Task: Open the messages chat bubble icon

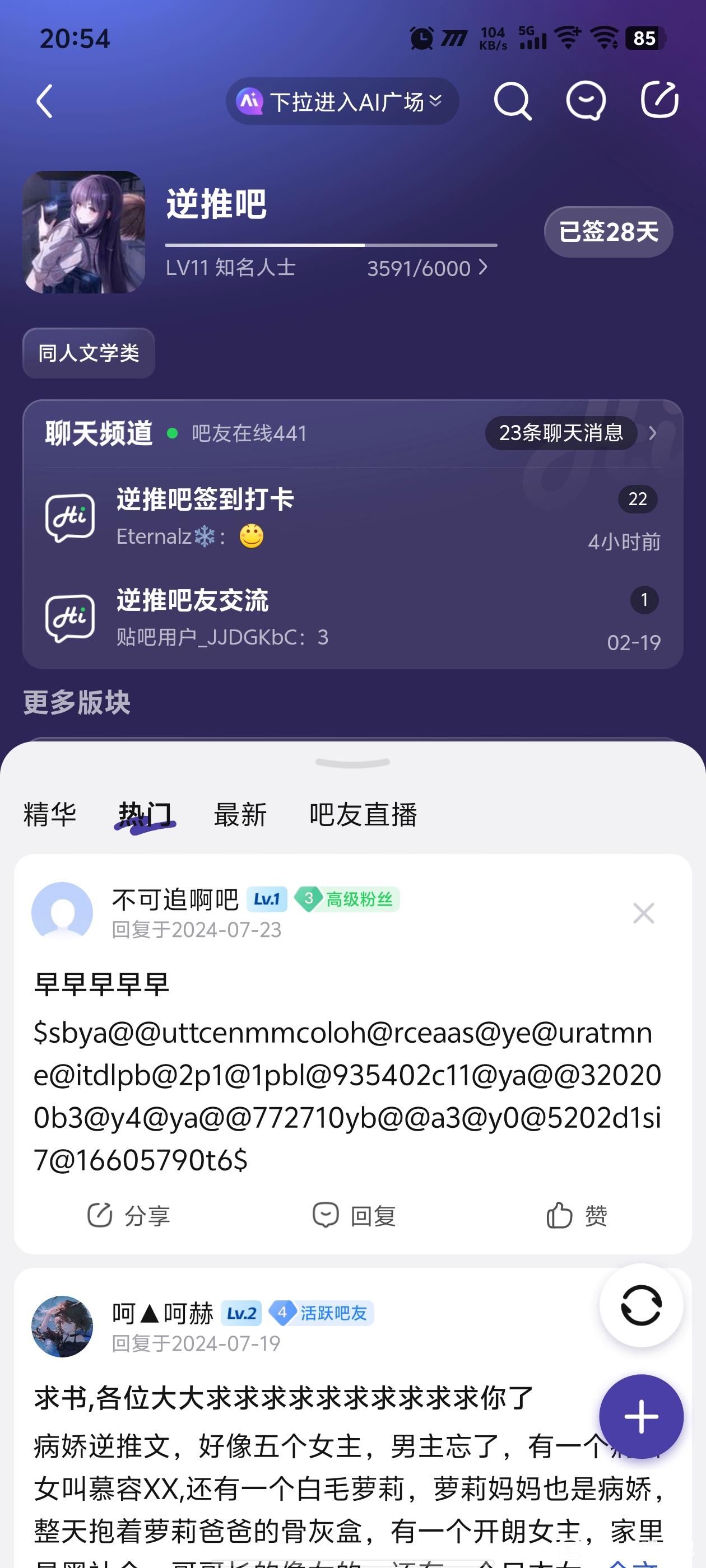Action: [x=586, y=101]
